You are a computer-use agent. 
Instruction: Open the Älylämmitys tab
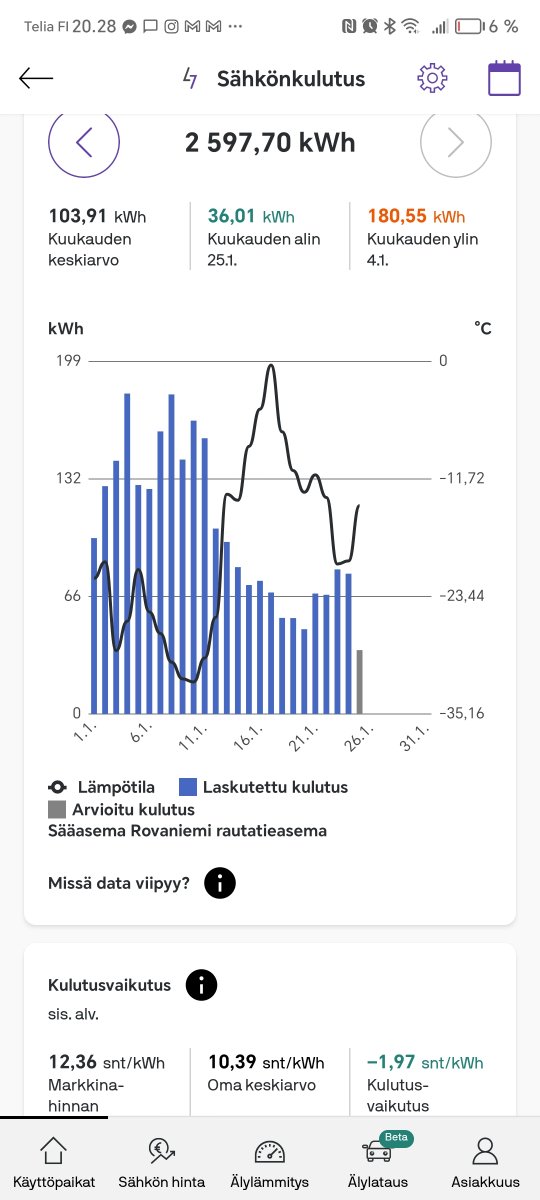click(x=269, y=1162)
